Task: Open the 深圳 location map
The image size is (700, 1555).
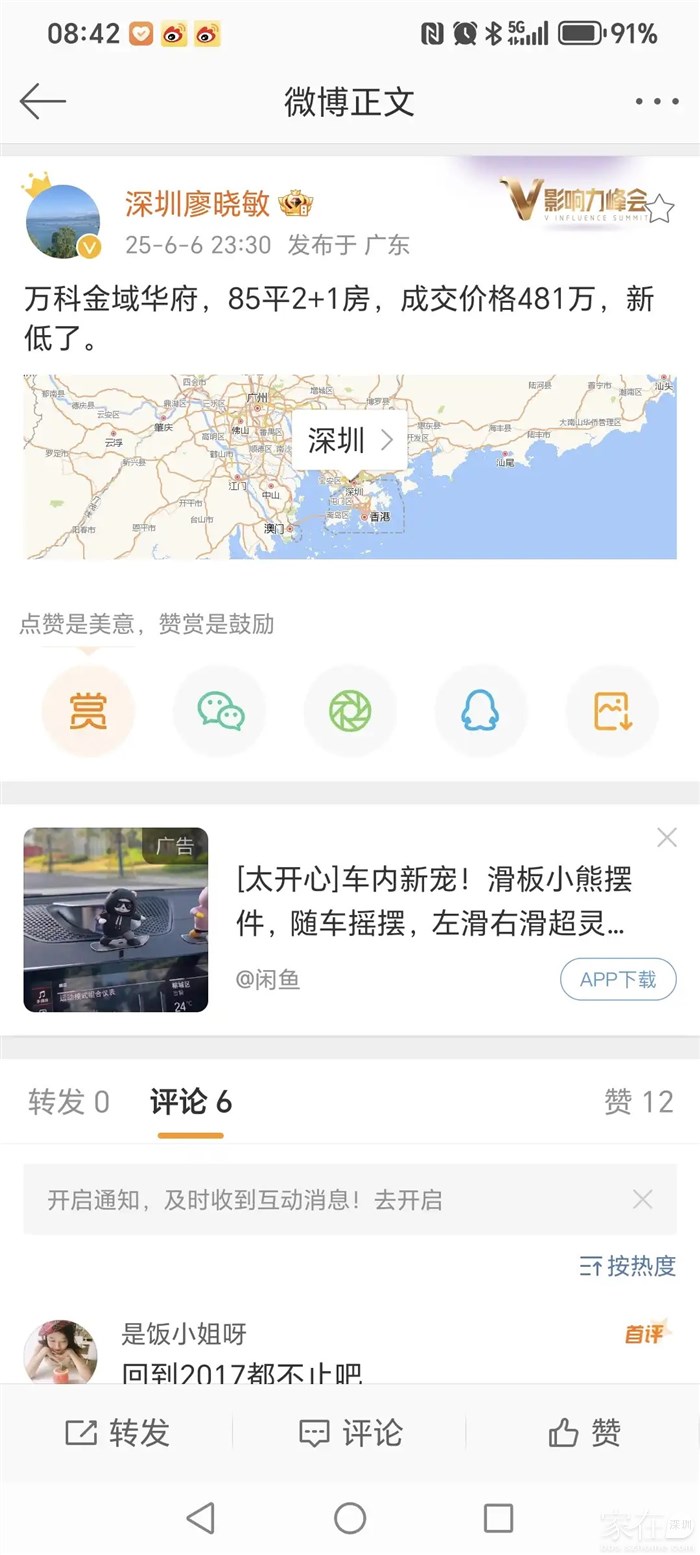Action: (350, 441)
